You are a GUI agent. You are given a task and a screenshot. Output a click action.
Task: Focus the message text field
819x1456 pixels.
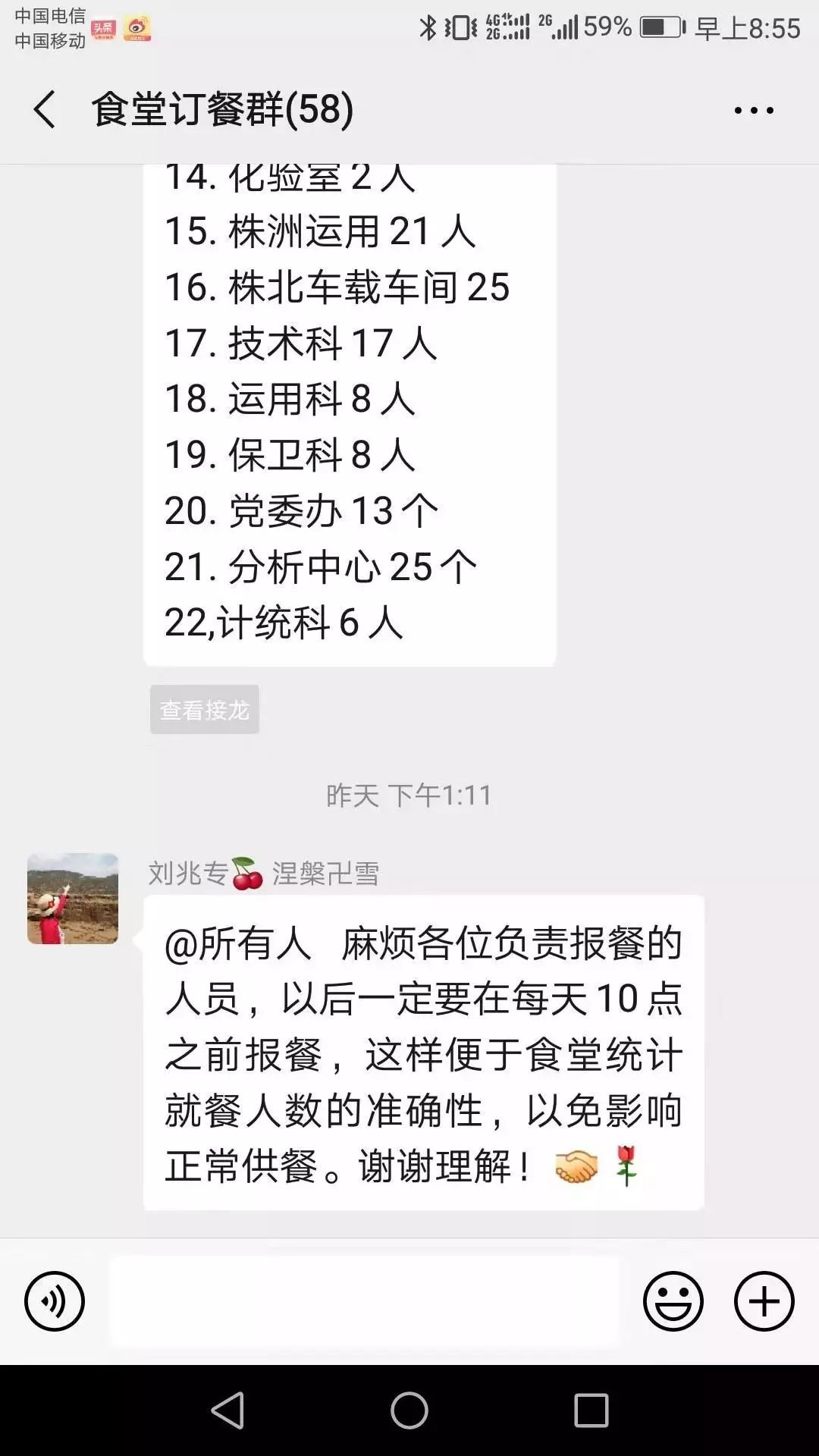[x=364, y=1301]
